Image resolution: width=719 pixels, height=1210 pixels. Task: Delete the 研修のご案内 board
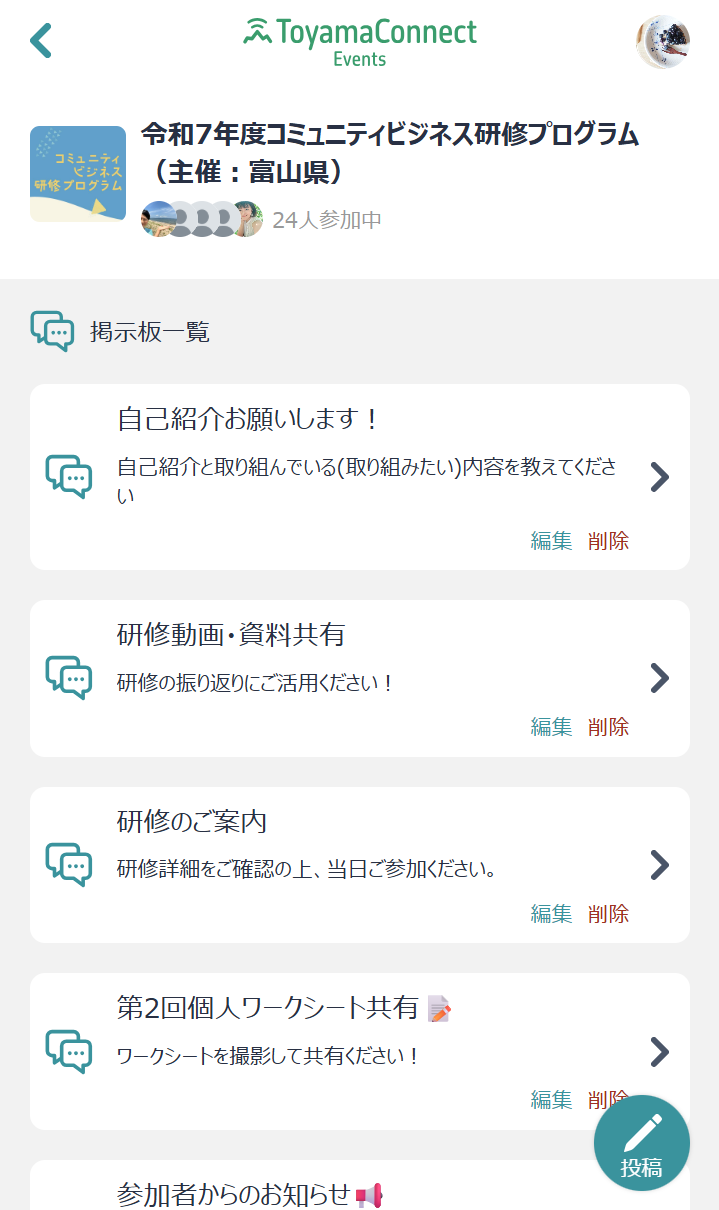(x=608, y=913)
